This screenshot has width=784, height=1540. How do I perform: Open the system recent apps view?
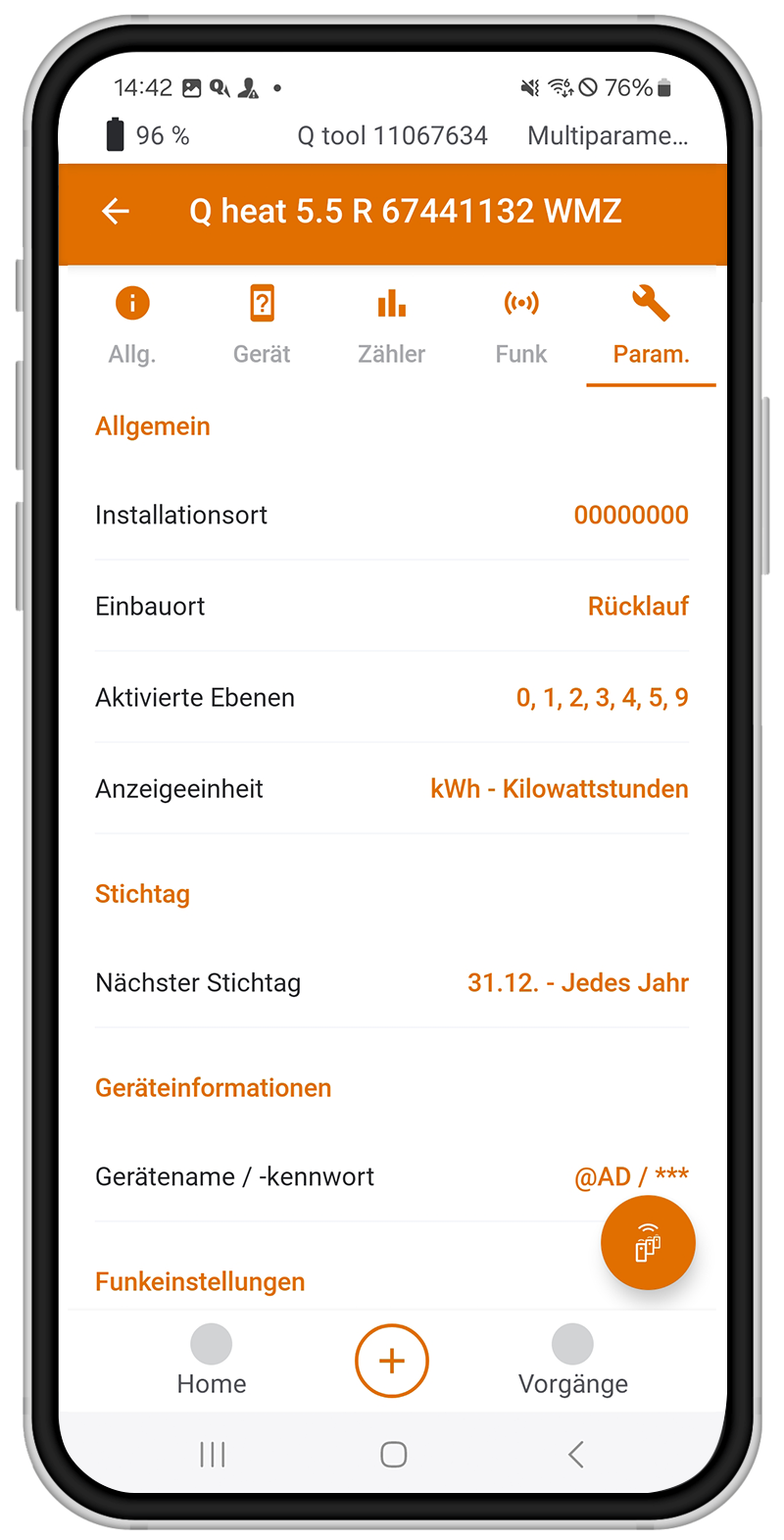(x=212, y=1455)
